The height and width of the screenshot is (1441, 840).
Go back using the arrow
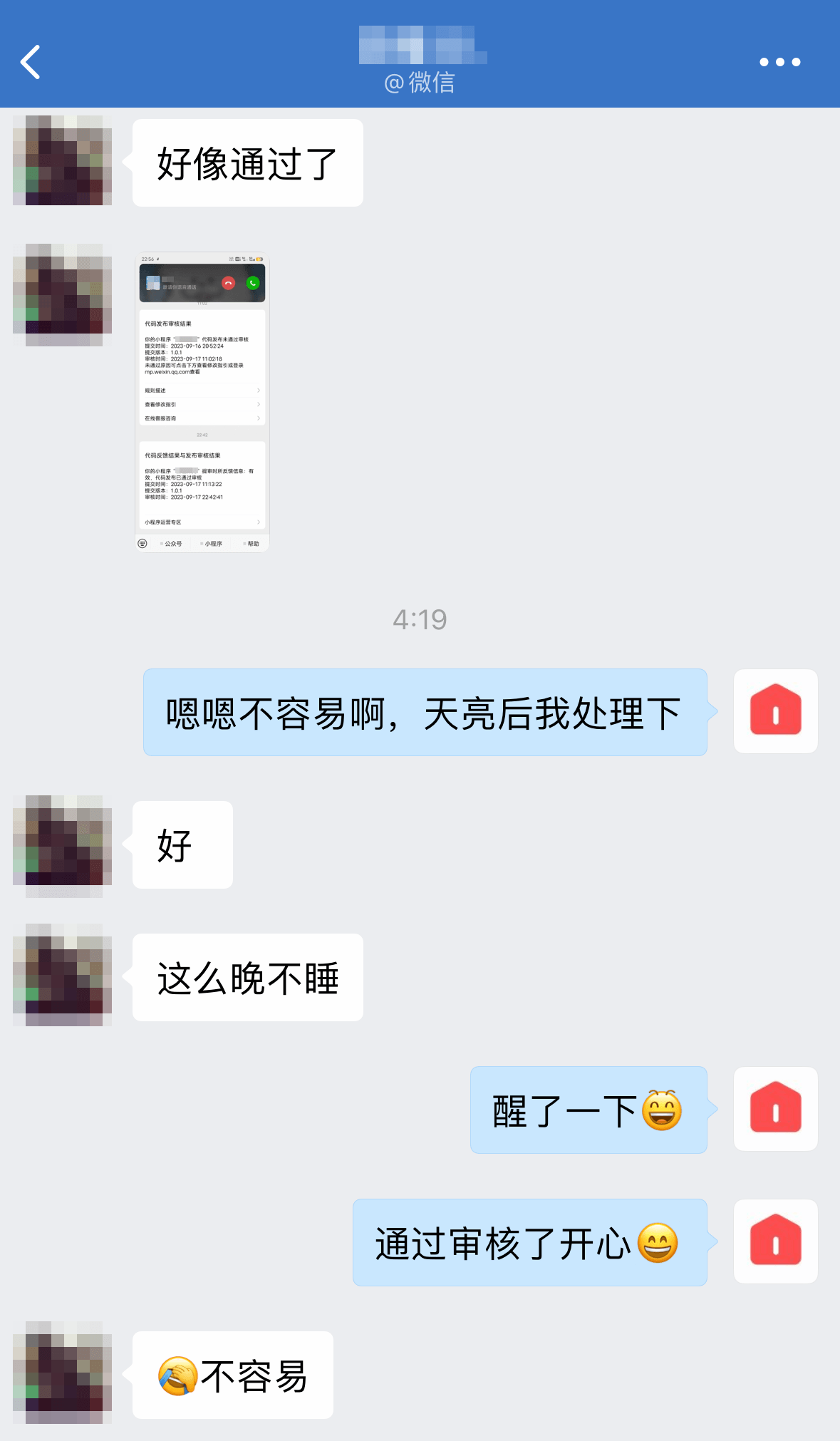click(x=30, y=62)
